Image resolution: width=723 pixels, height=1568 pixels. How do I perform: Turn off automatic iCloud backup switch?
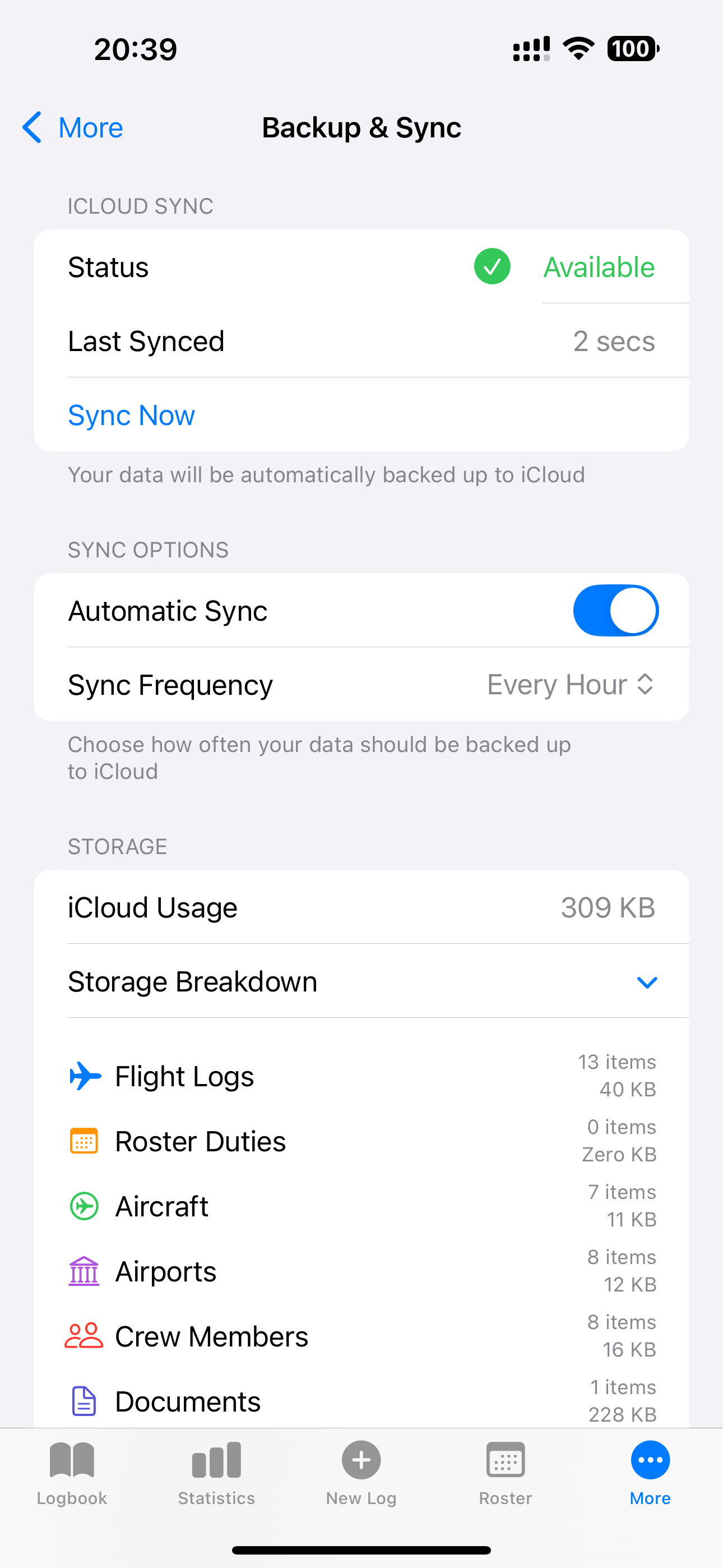tap(616, 610)
